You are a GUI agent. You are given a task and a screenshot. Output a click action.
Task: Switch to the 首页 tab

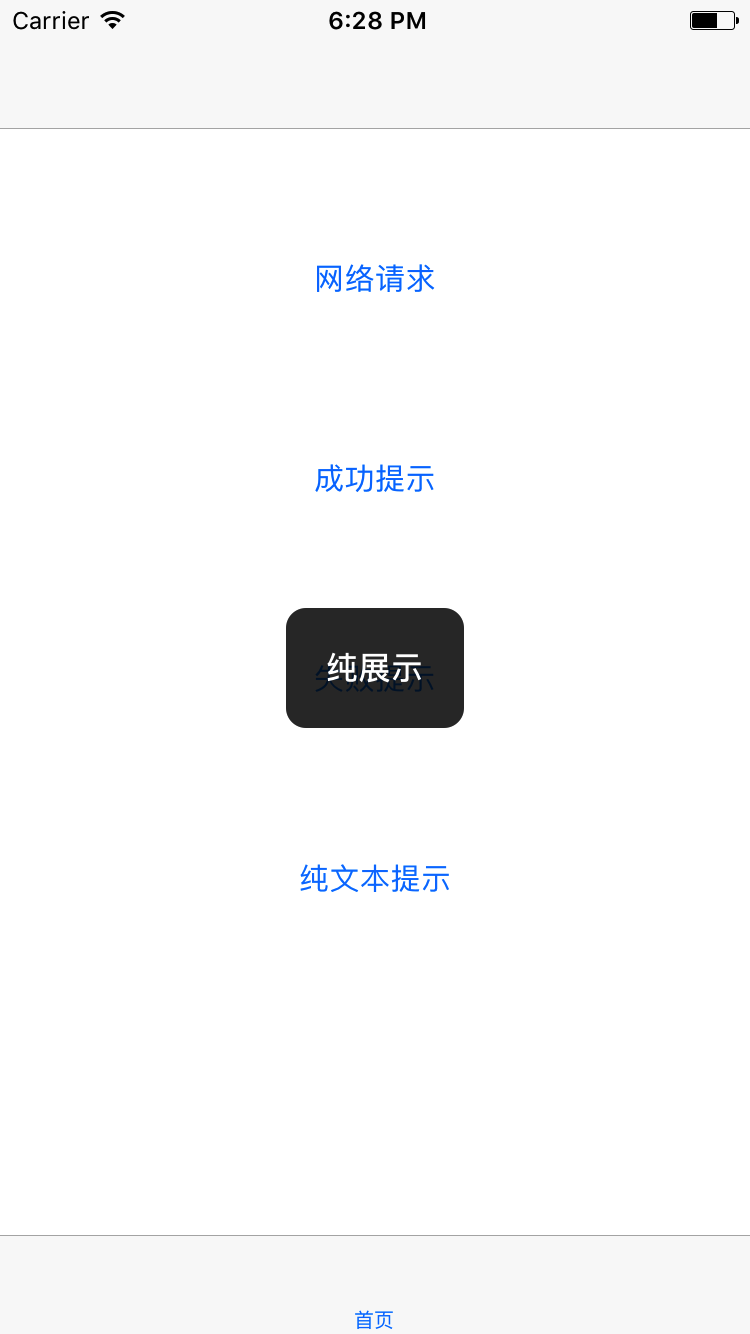pyautogui.click(x=375, y=1319)
